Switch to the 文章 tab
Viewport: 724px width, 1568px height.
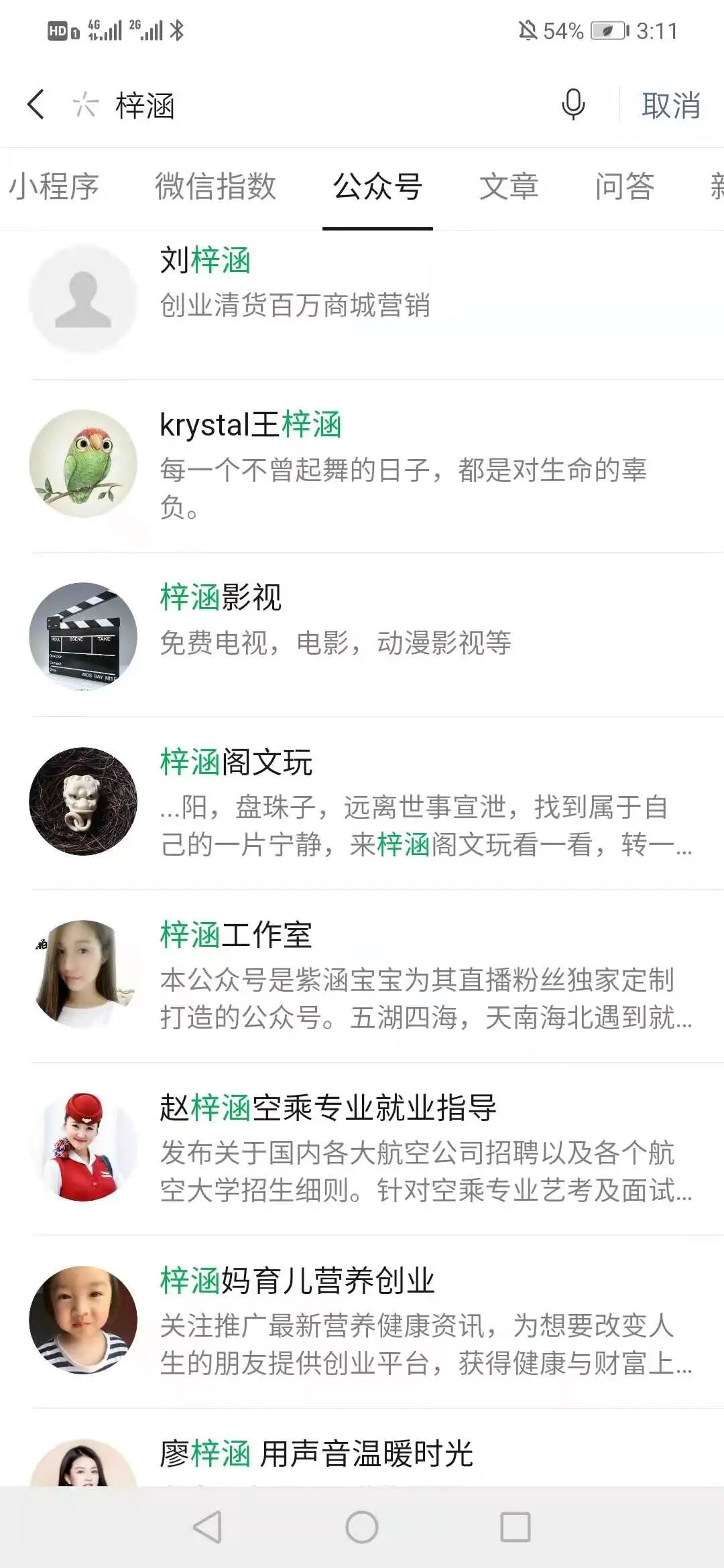(x=509, y=186)
